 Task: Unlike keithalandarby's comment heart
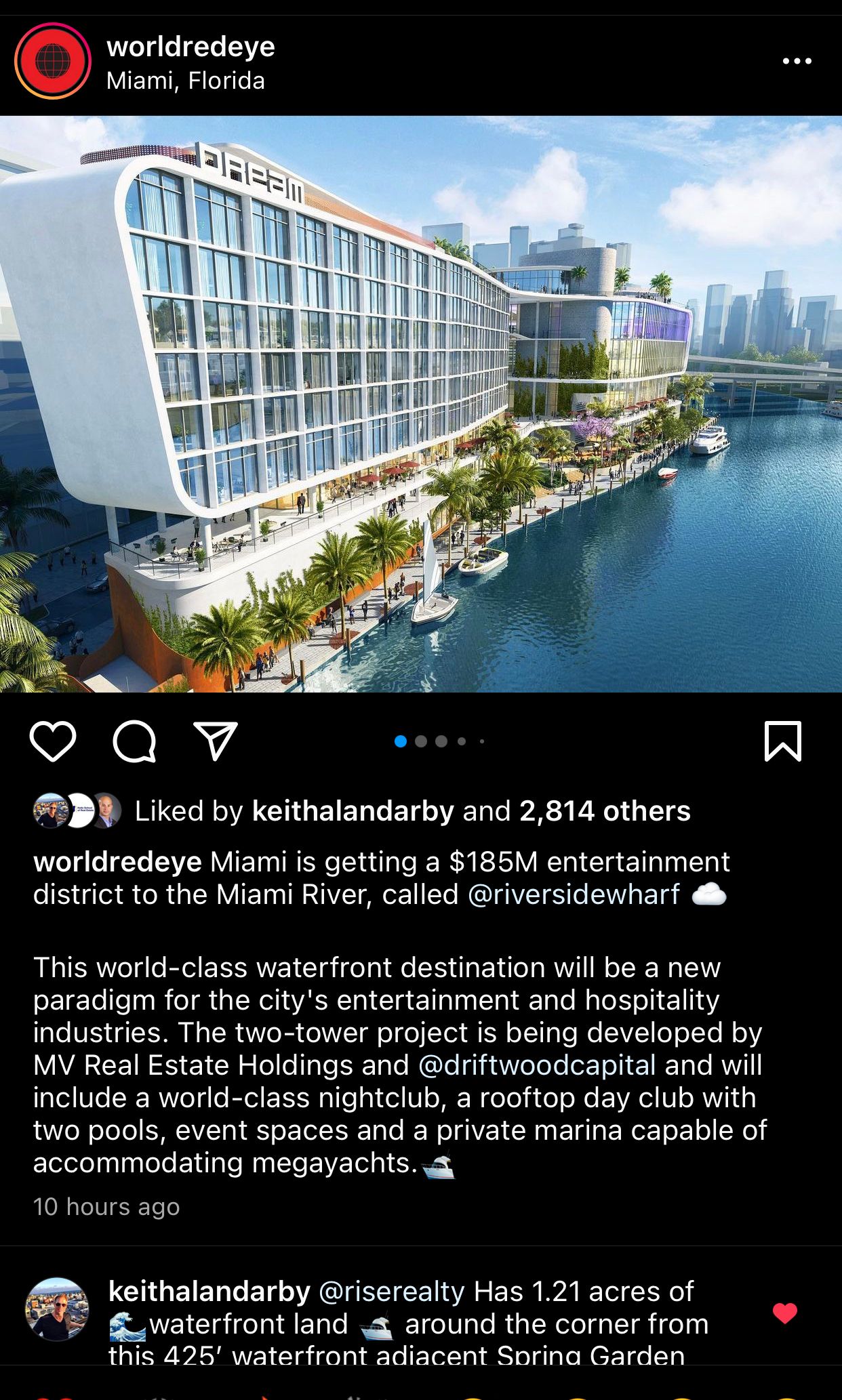coord(784,1313)
